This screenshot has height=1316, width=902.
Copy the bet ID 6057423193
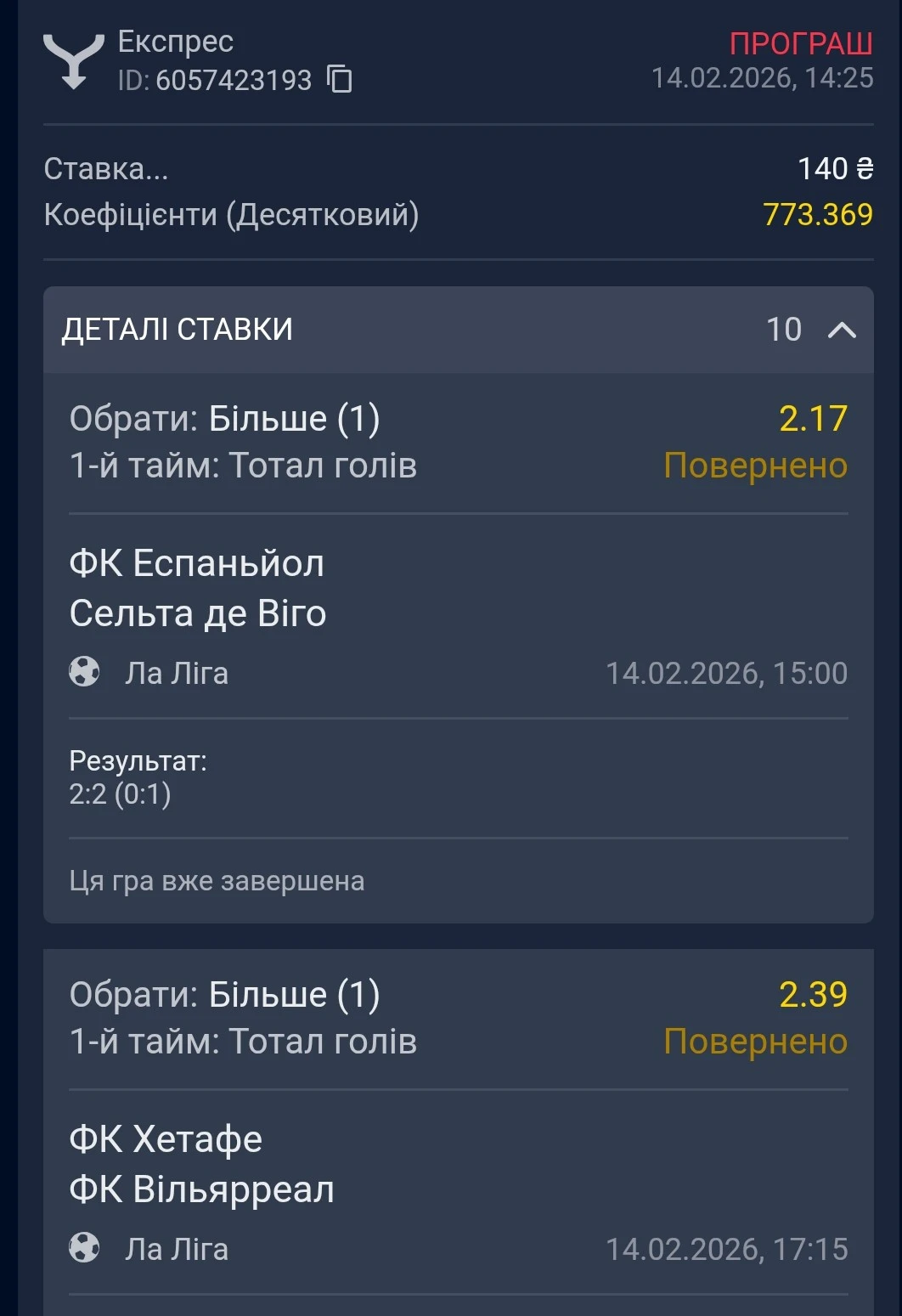[x=340, y=79]
